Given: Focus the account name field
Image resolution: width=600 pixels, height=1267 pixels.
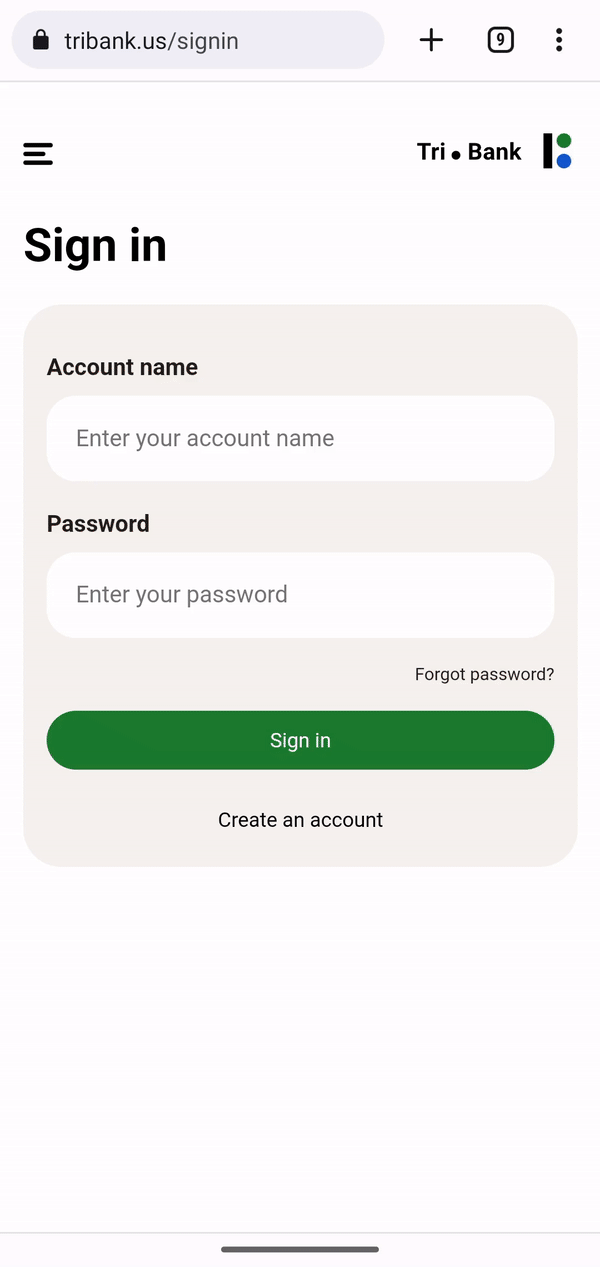Looking at the screenshot, I should pyautogui.click(x=300, y=438).
